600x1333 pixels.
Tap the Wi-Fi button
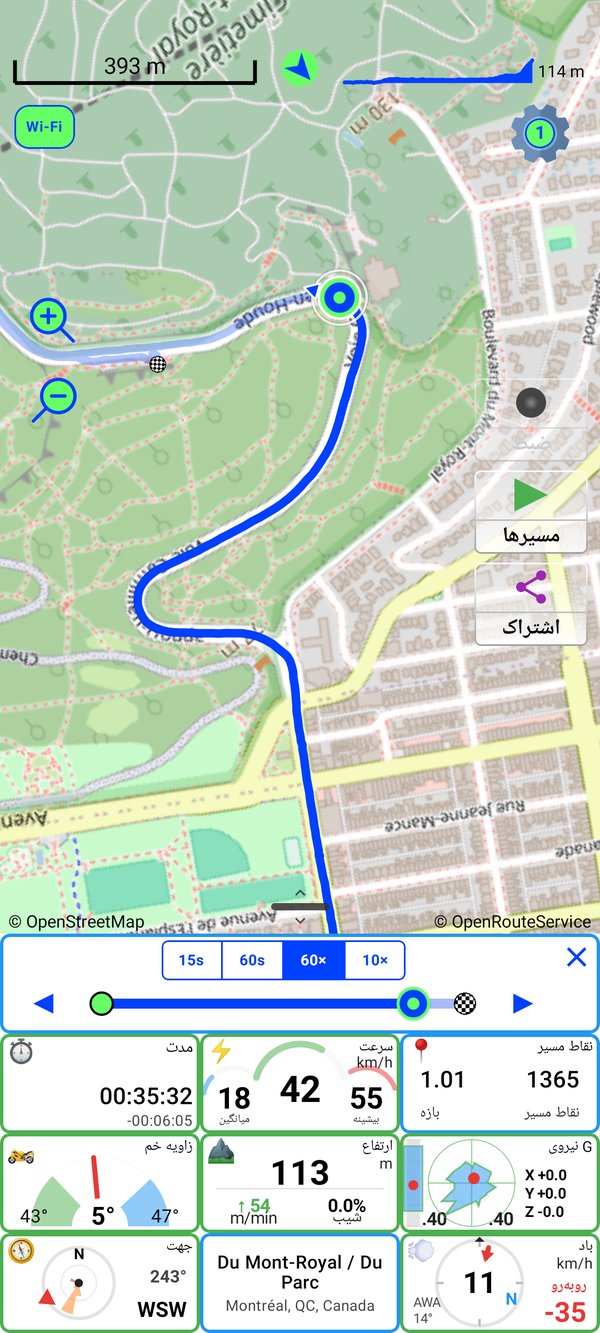[x=45, y=127]
